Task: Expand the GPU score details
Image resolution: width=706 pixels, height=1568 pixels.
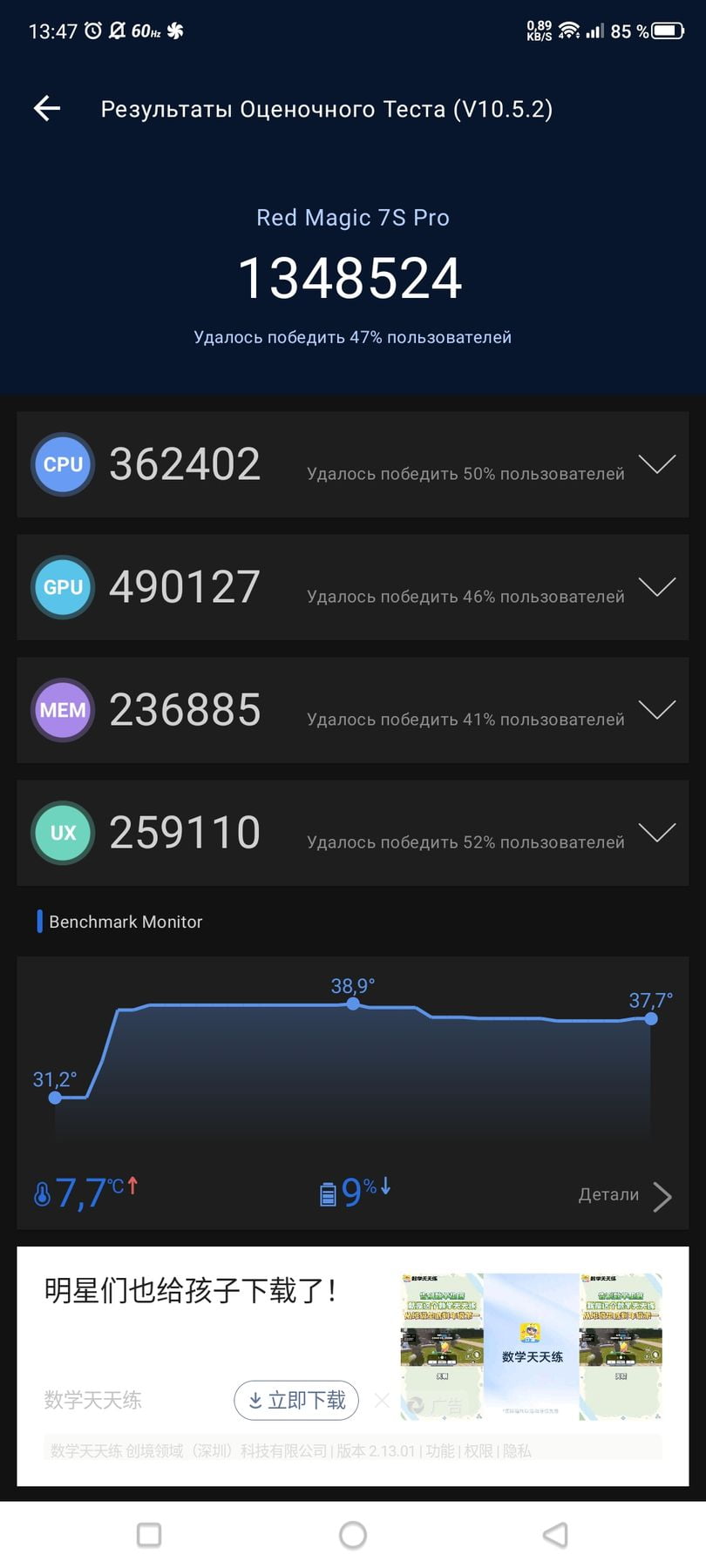Action: 656,587
